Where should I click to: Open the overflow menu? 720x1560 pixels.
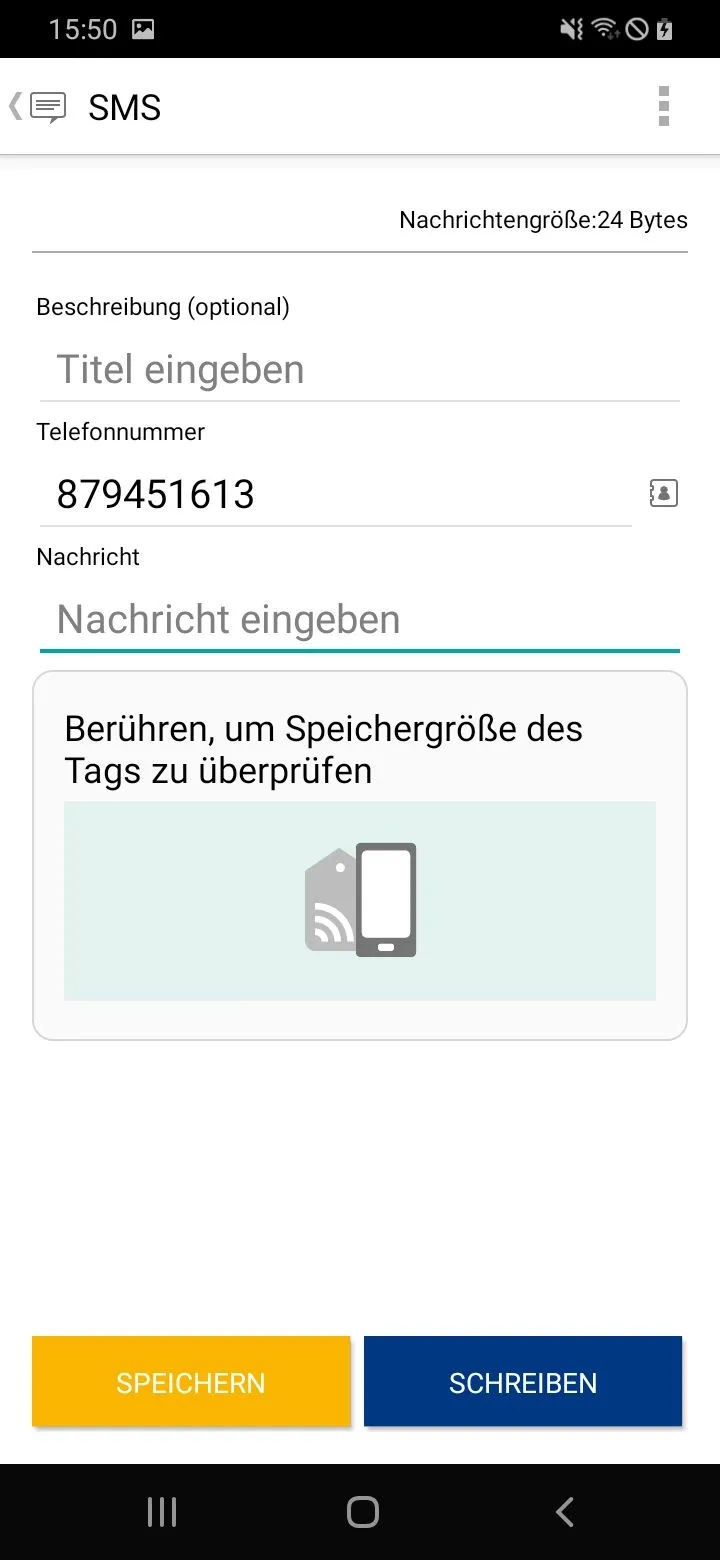664,106
